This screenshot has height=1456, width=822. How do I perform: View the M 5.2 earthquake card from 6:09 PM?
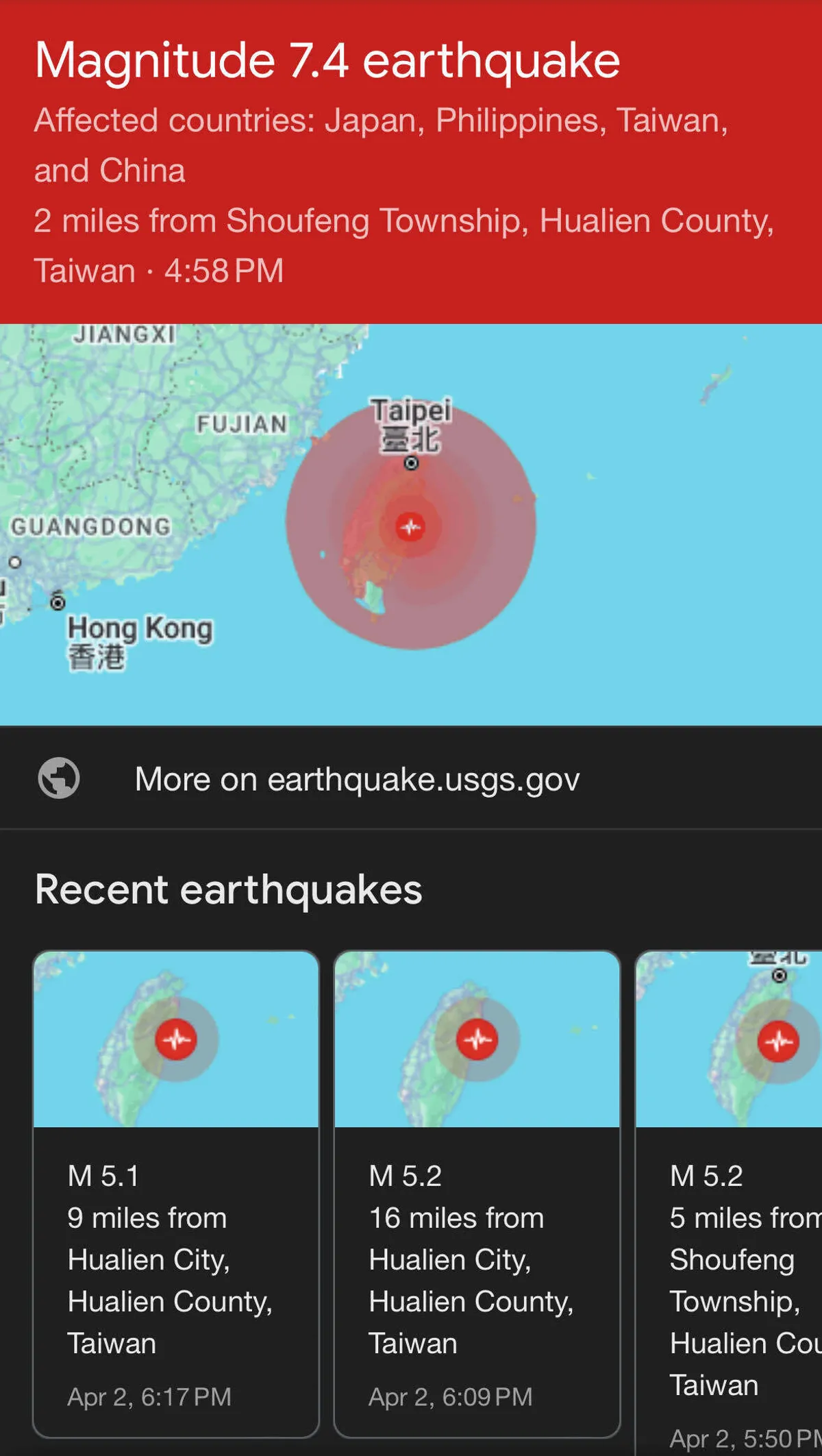point(477,1192)
